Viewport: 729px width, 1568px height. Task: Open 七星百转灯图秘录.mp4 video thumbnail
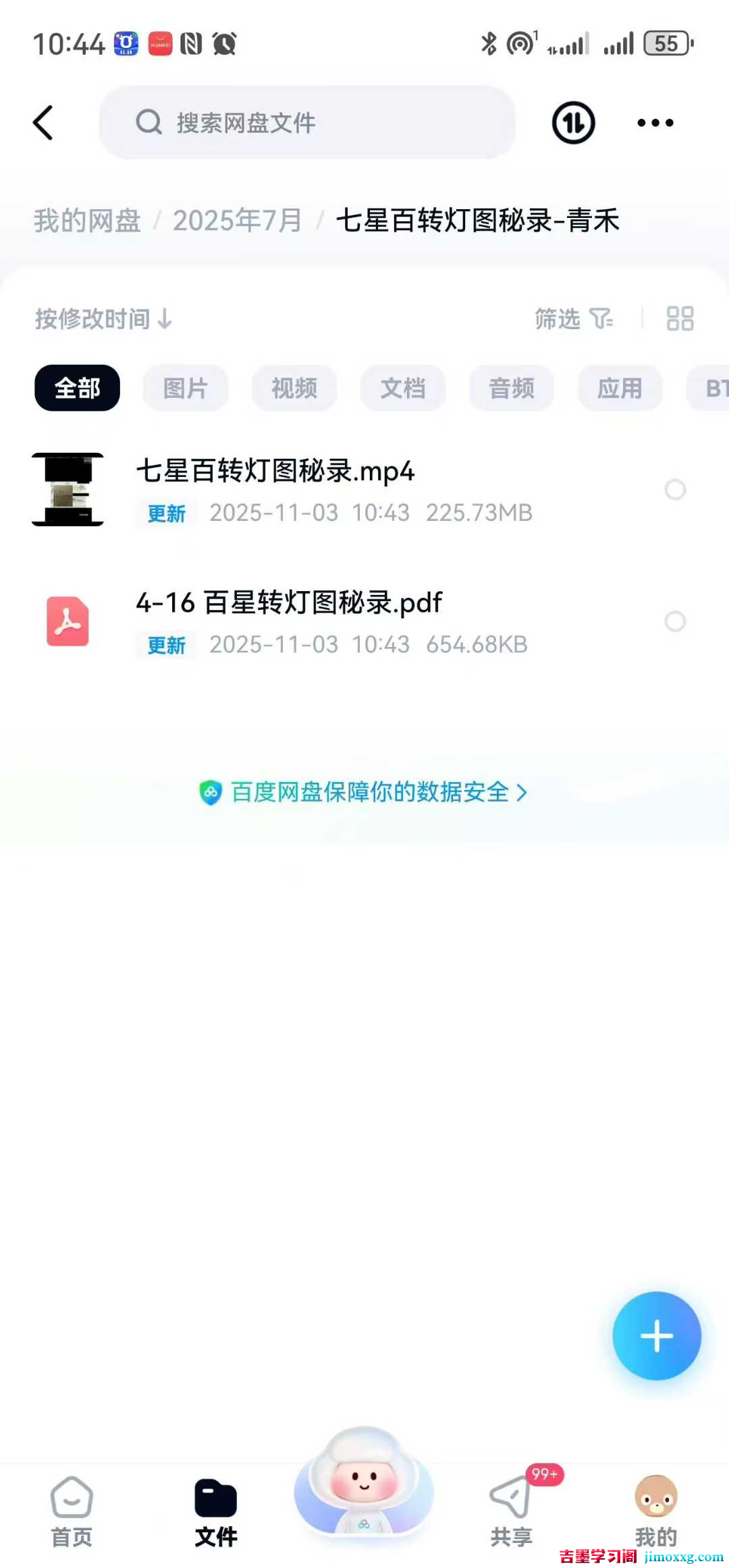point(67,491)
